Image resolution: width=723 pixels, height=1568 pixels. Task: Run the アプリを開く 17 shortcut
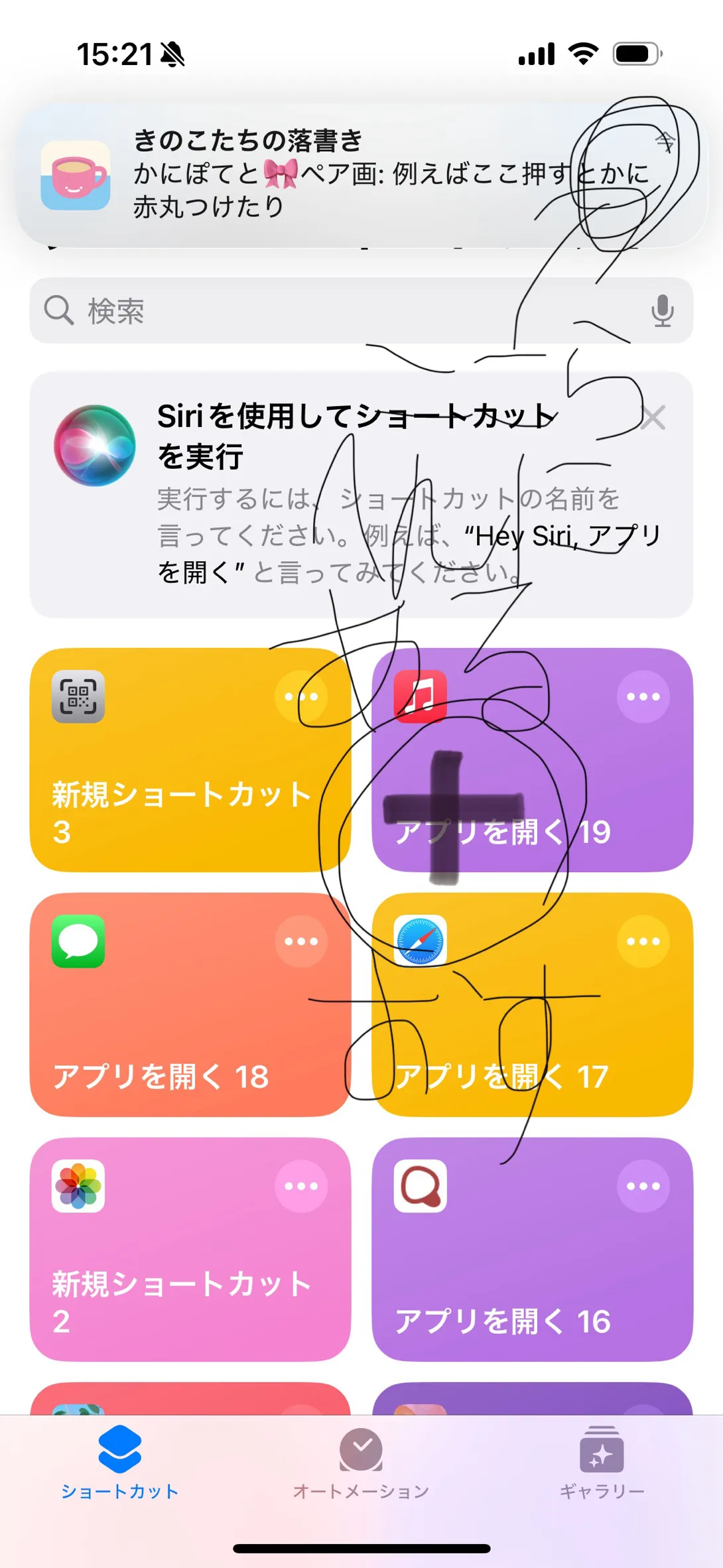coord(533,1005)
